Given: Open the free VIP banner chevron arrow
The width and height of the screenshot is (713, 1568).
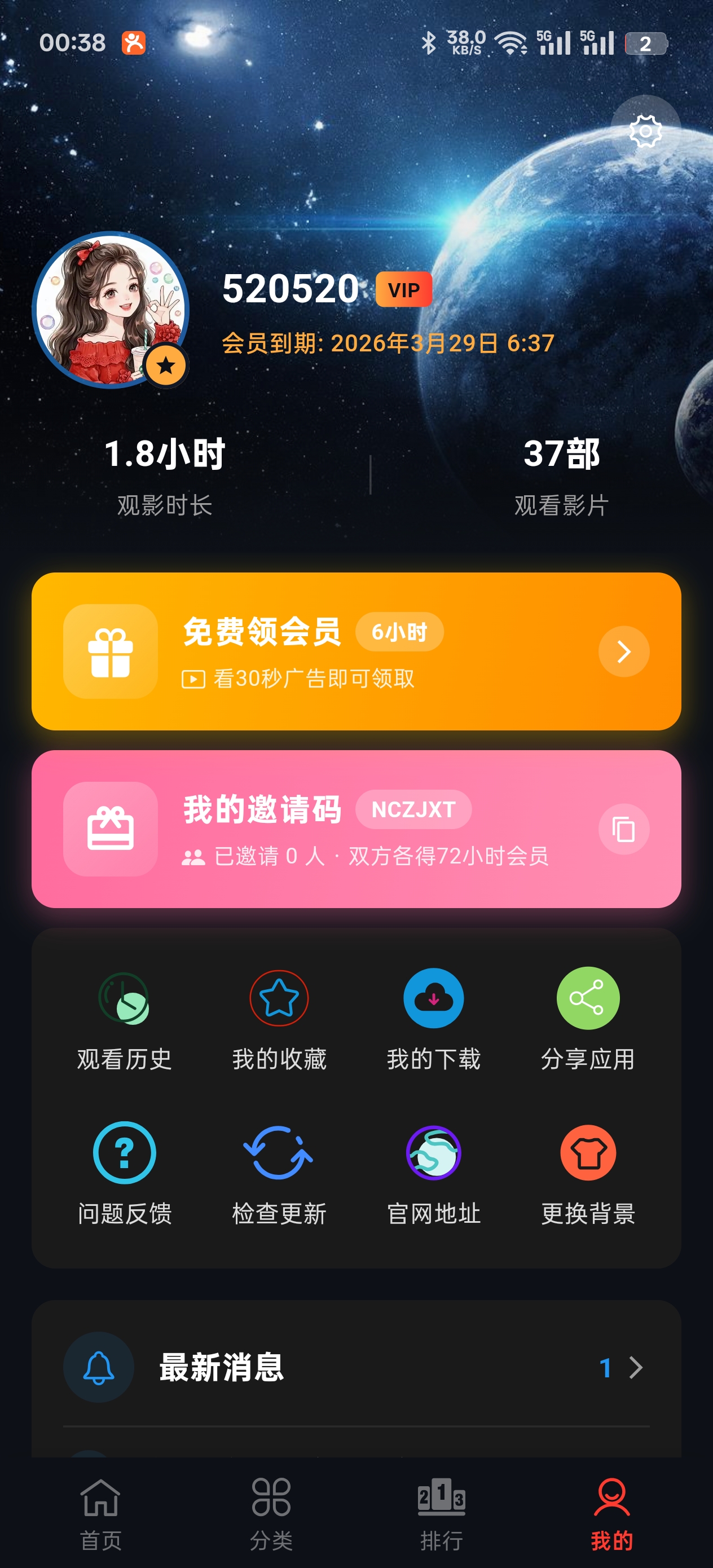Looking at the screenshot, I should click(623, 651).
